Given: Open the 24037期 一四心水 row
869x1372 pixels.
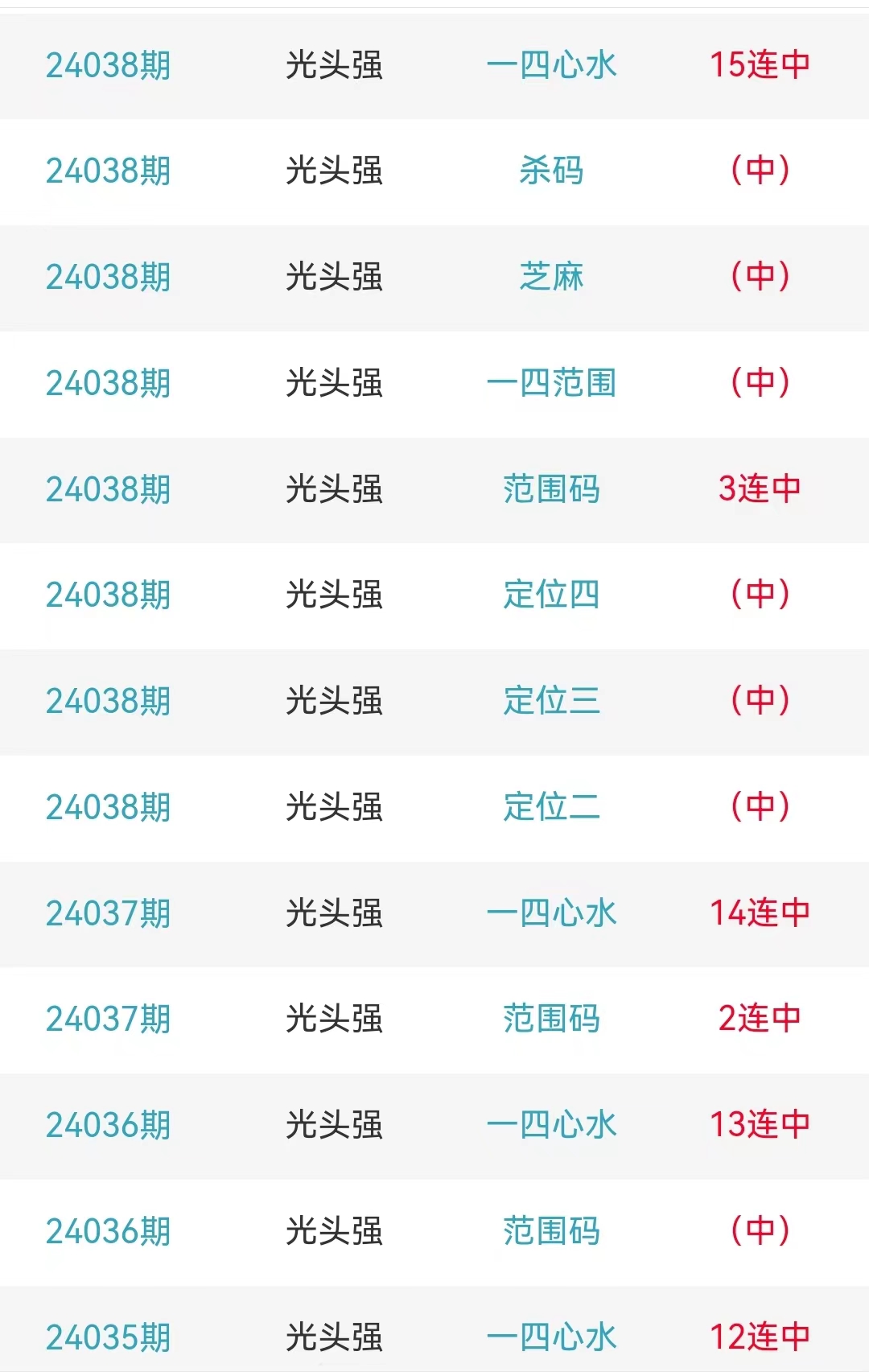Looking at the screenshot, I should click(551, 913).
